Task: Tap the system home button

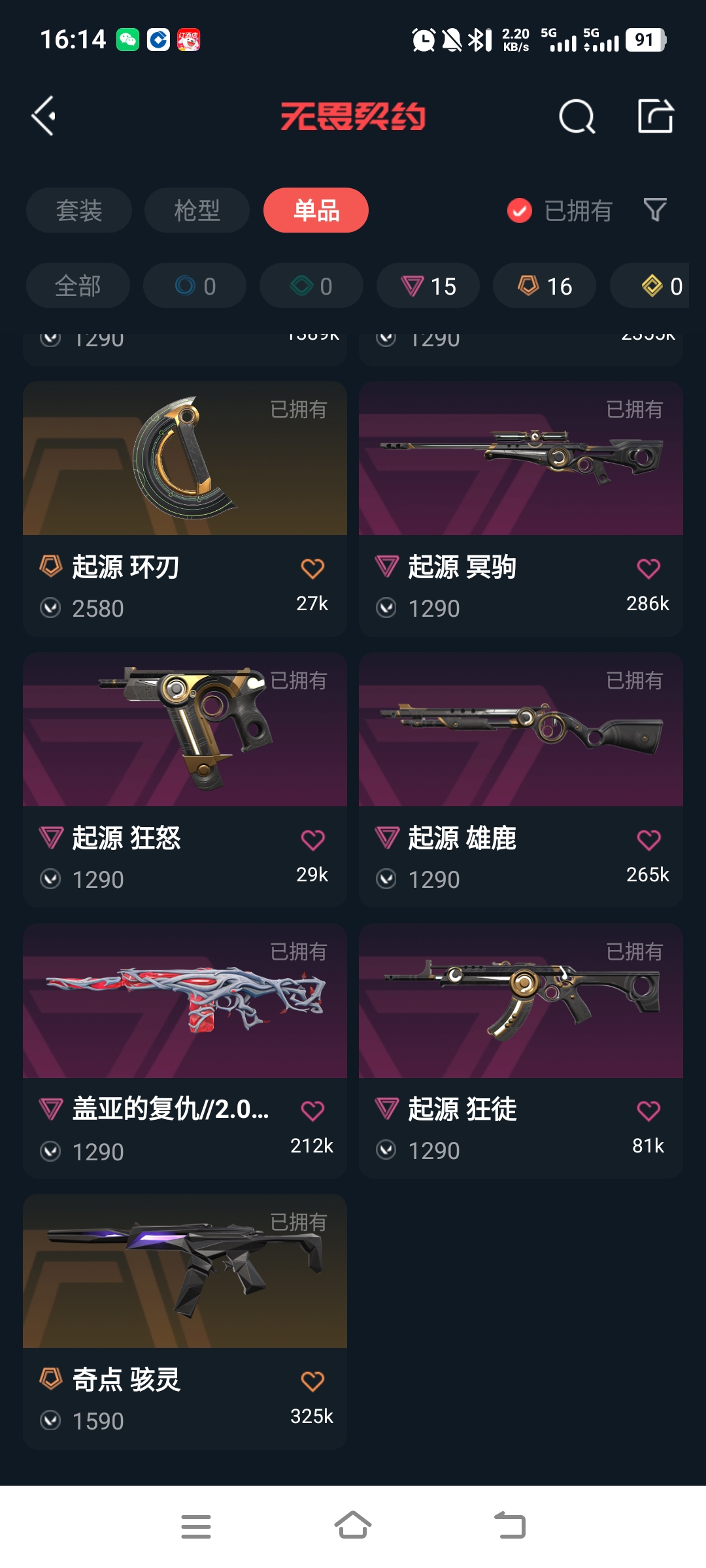Action: pos(353,1526)
